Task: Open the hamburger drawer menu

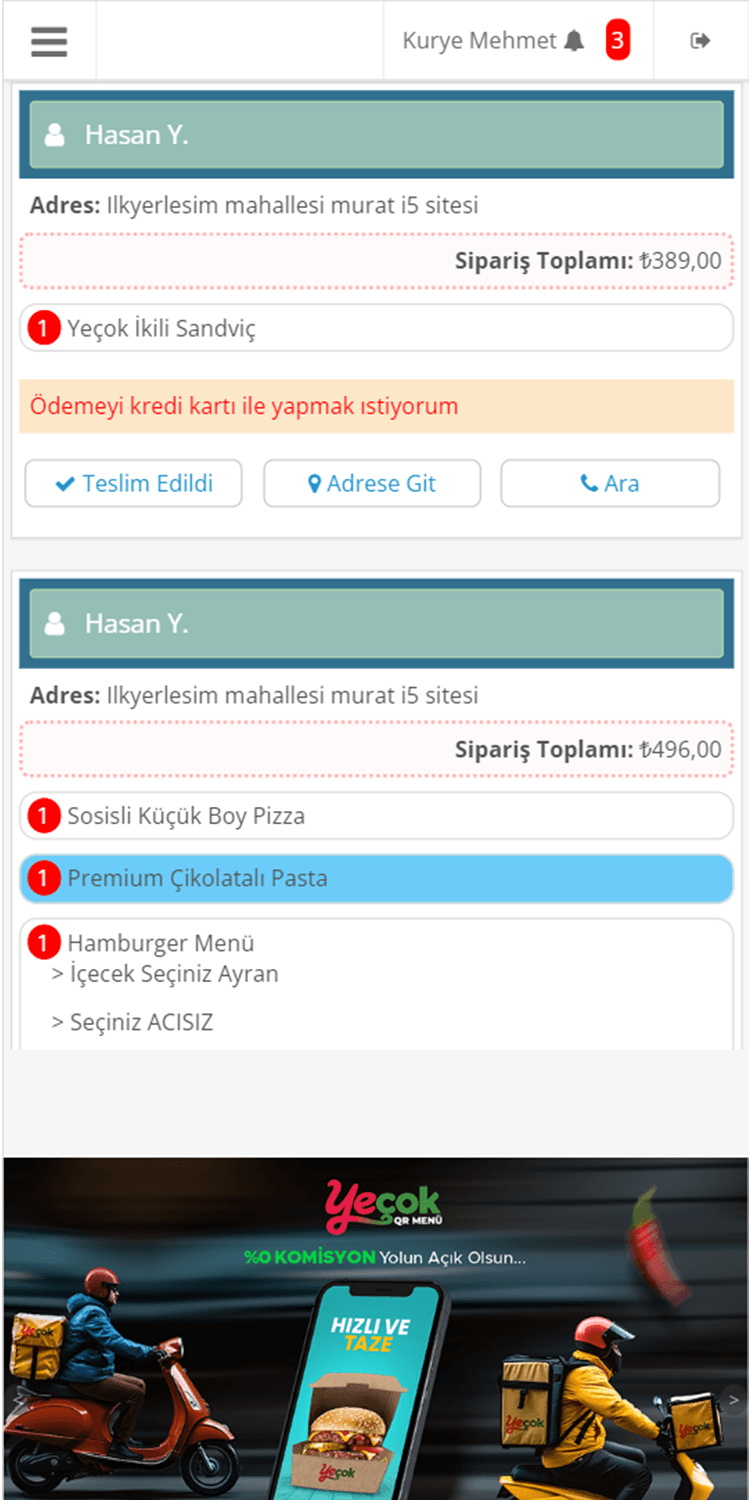Action: (49, 41)
